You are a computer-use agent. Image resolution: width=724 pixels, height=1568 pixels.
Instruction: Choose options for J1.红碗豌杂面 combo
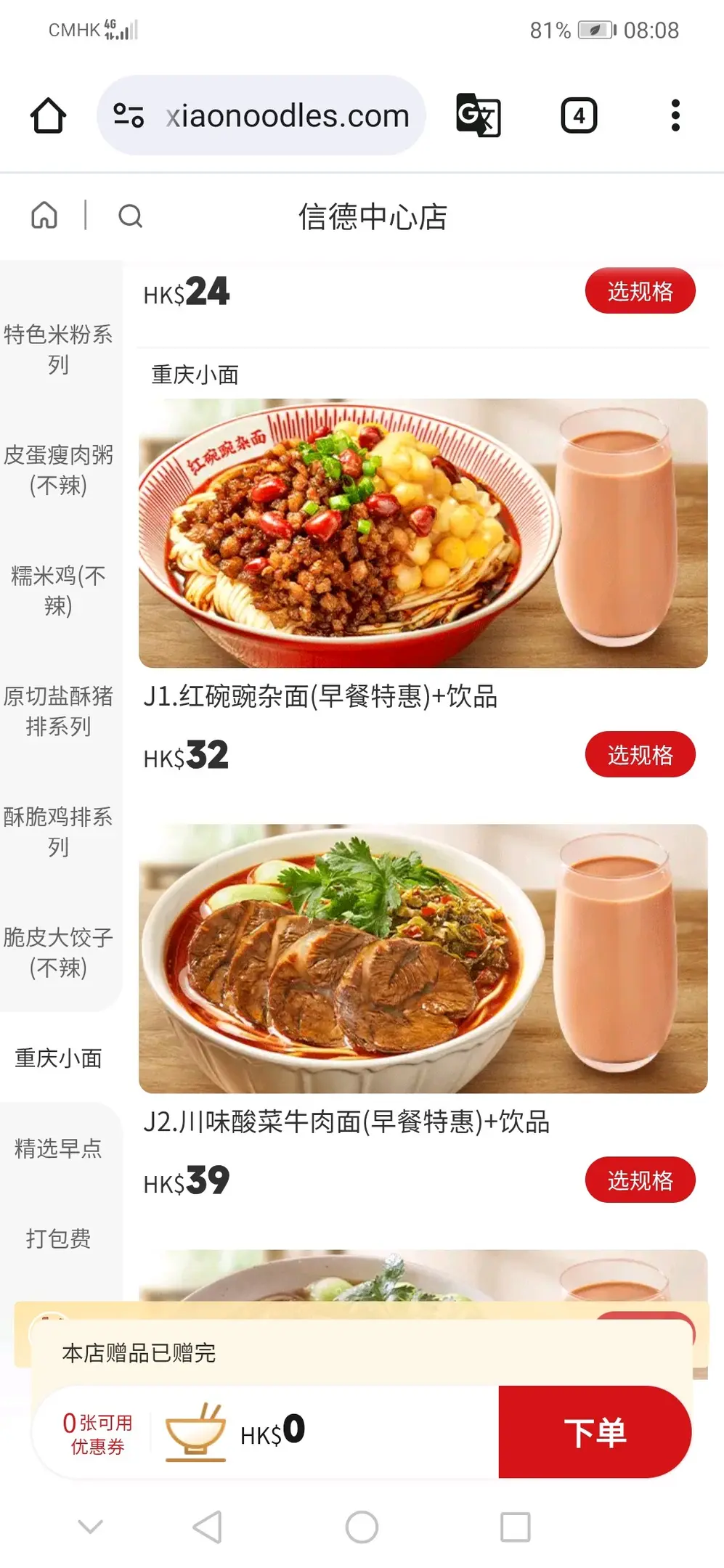pos(640,755)
